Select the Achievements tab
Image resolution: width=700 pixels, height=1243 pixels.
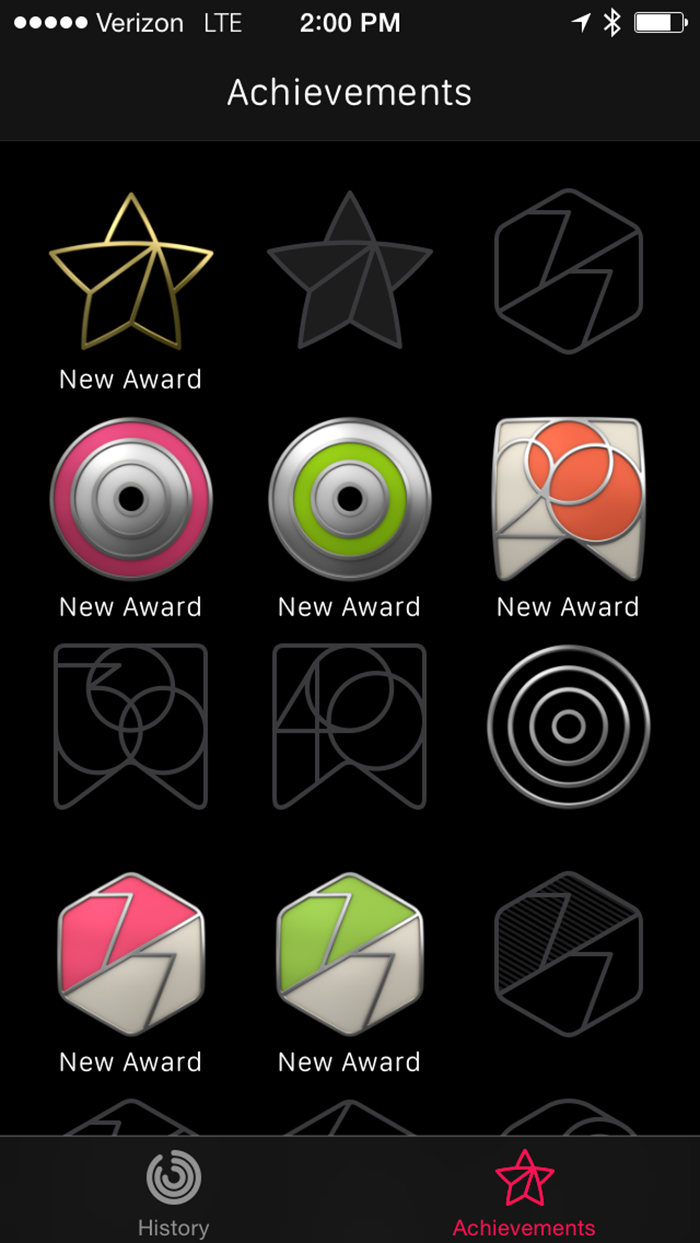pyautogui.click(x=524, y=1194)
